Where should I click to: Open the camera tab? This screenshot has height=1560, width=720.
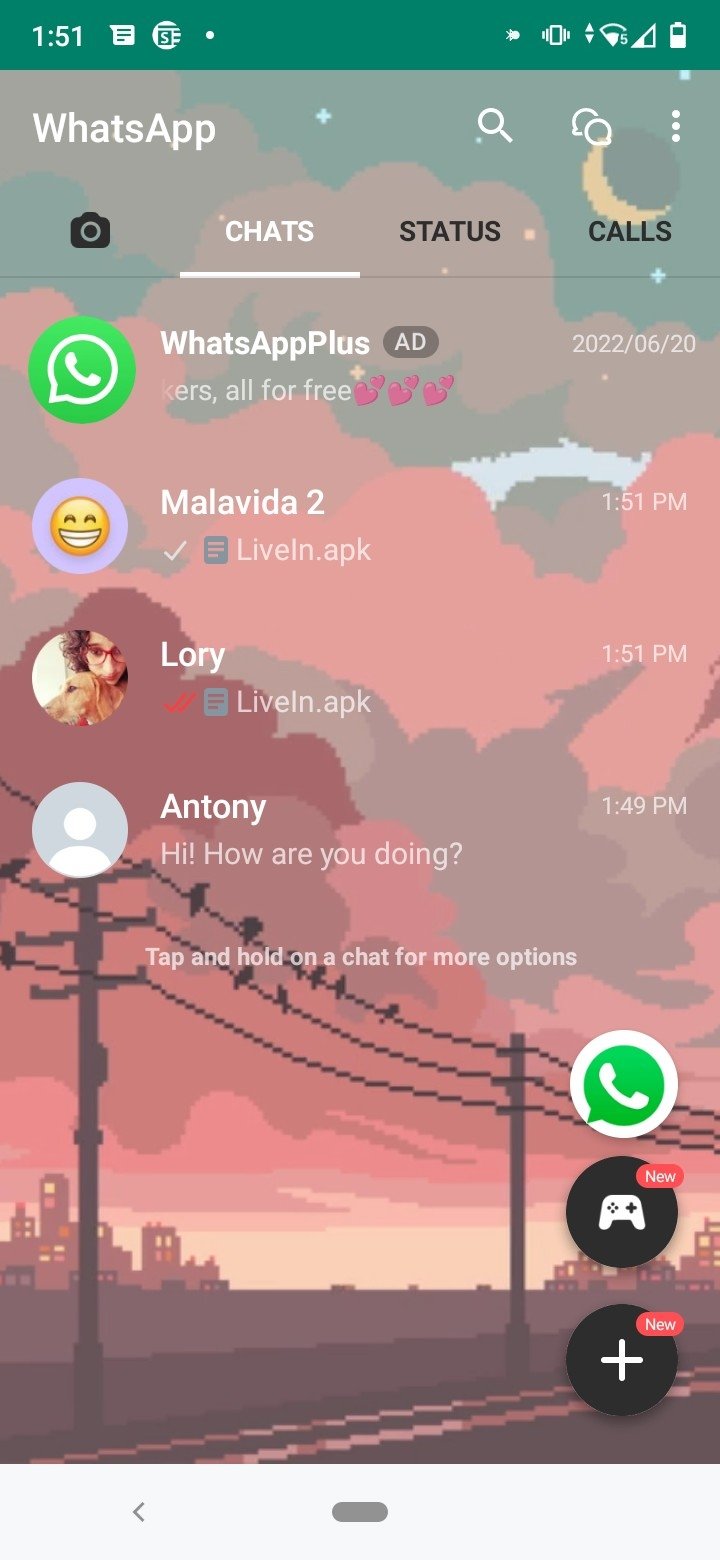(x=90, y=232)
